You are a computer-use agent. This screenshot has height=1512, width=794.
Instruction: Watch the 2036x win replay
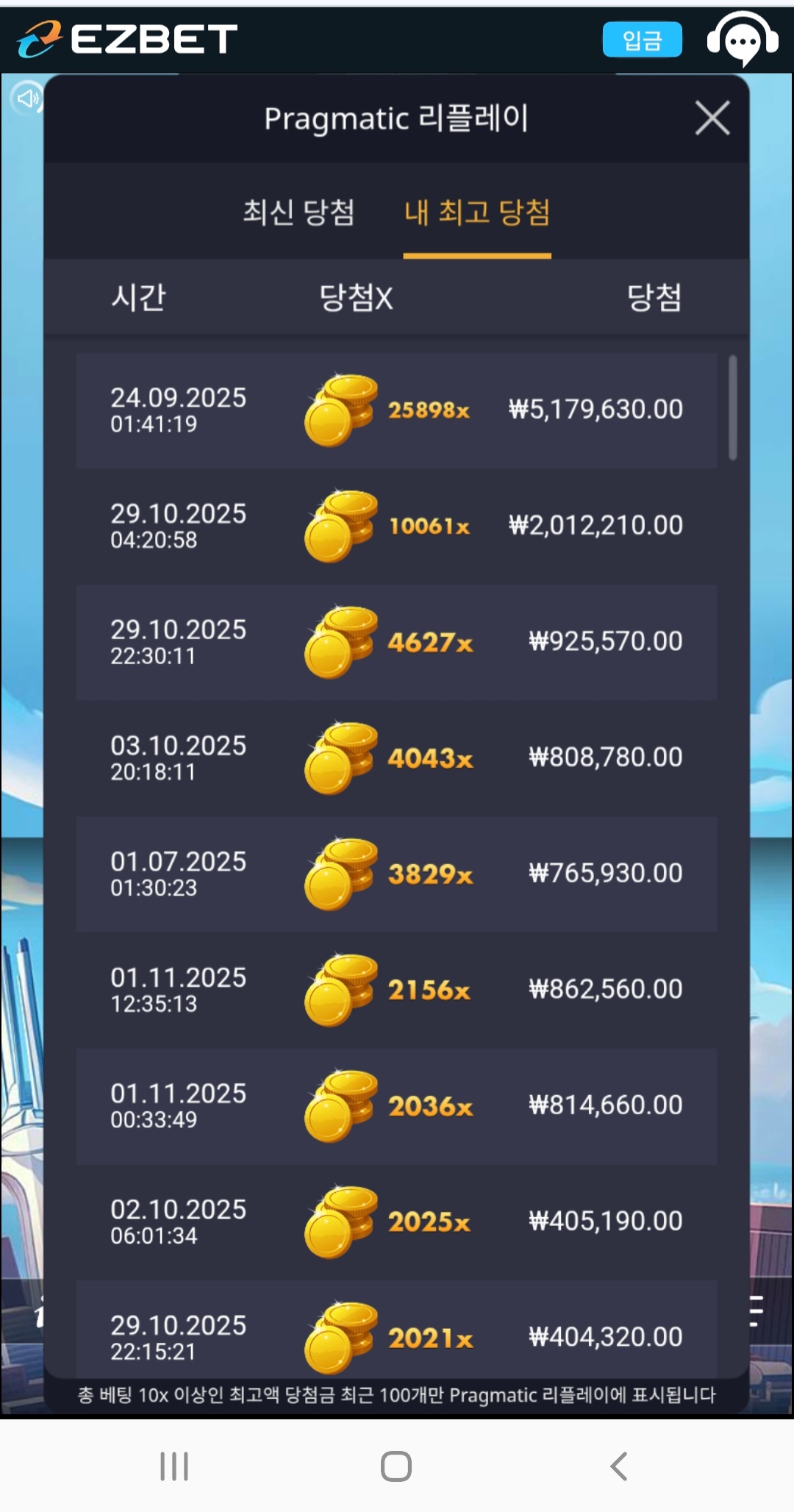click(396, 1106)
